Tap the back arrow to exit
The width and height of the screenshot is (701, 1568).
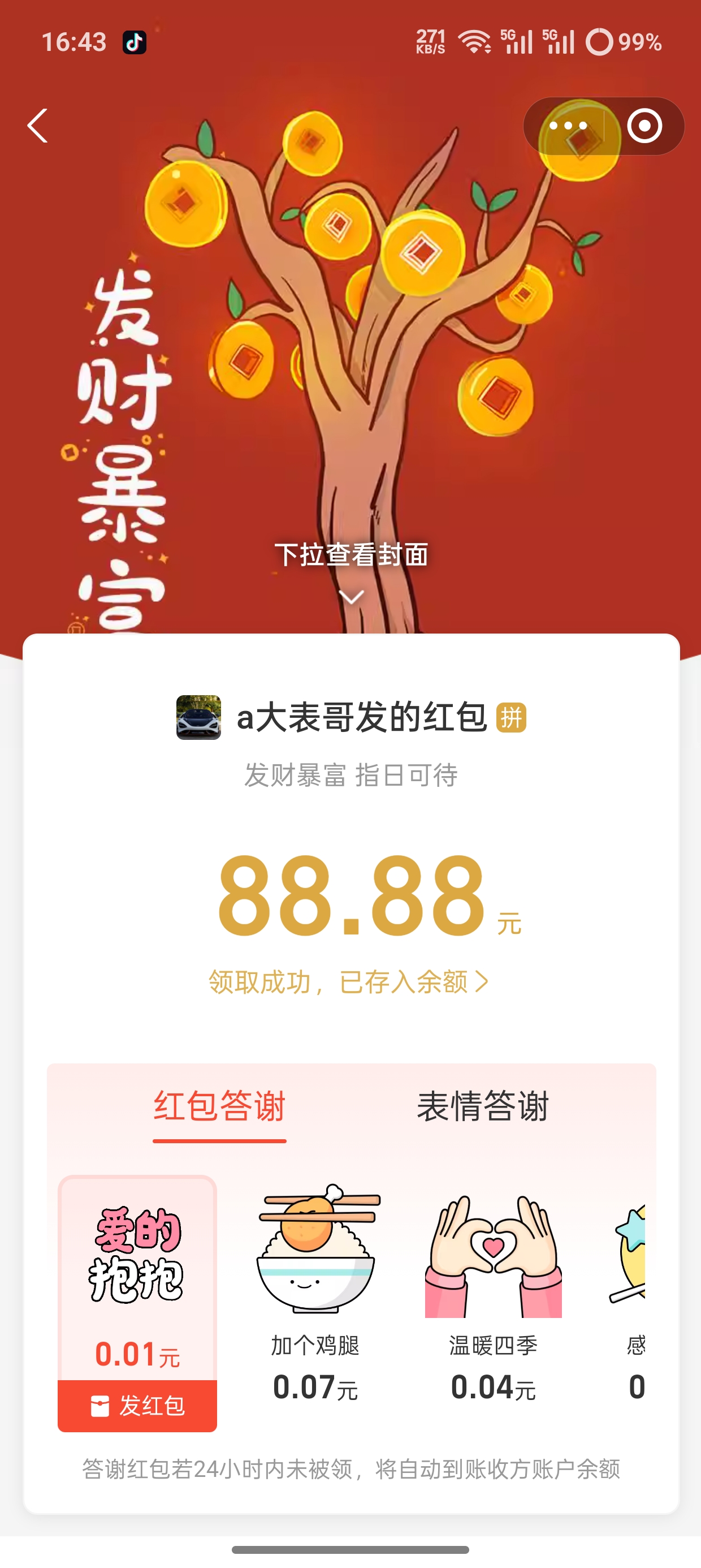(x=37, y=126)
